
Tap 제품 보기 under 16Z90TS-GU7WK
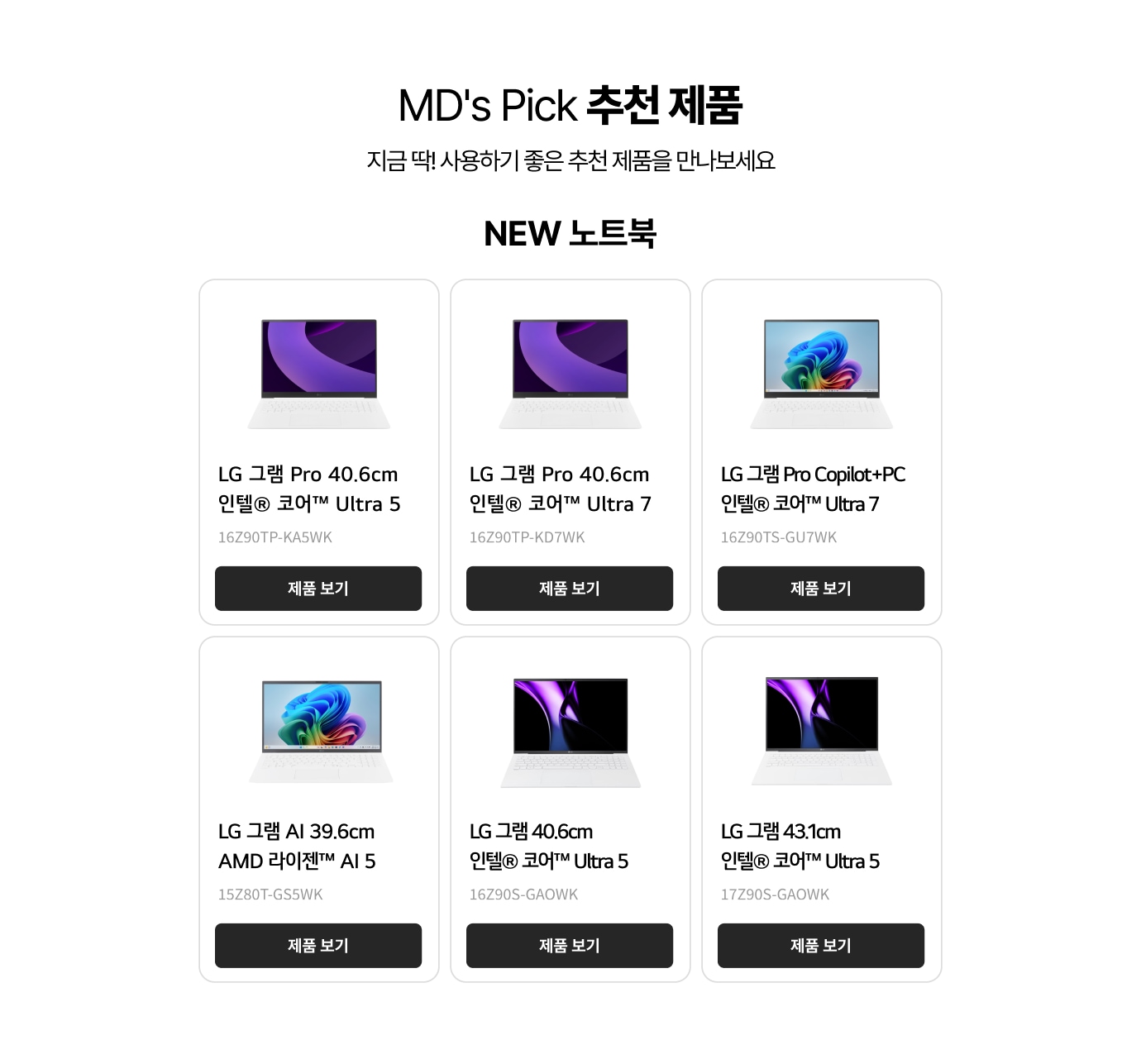coord(821,589)
